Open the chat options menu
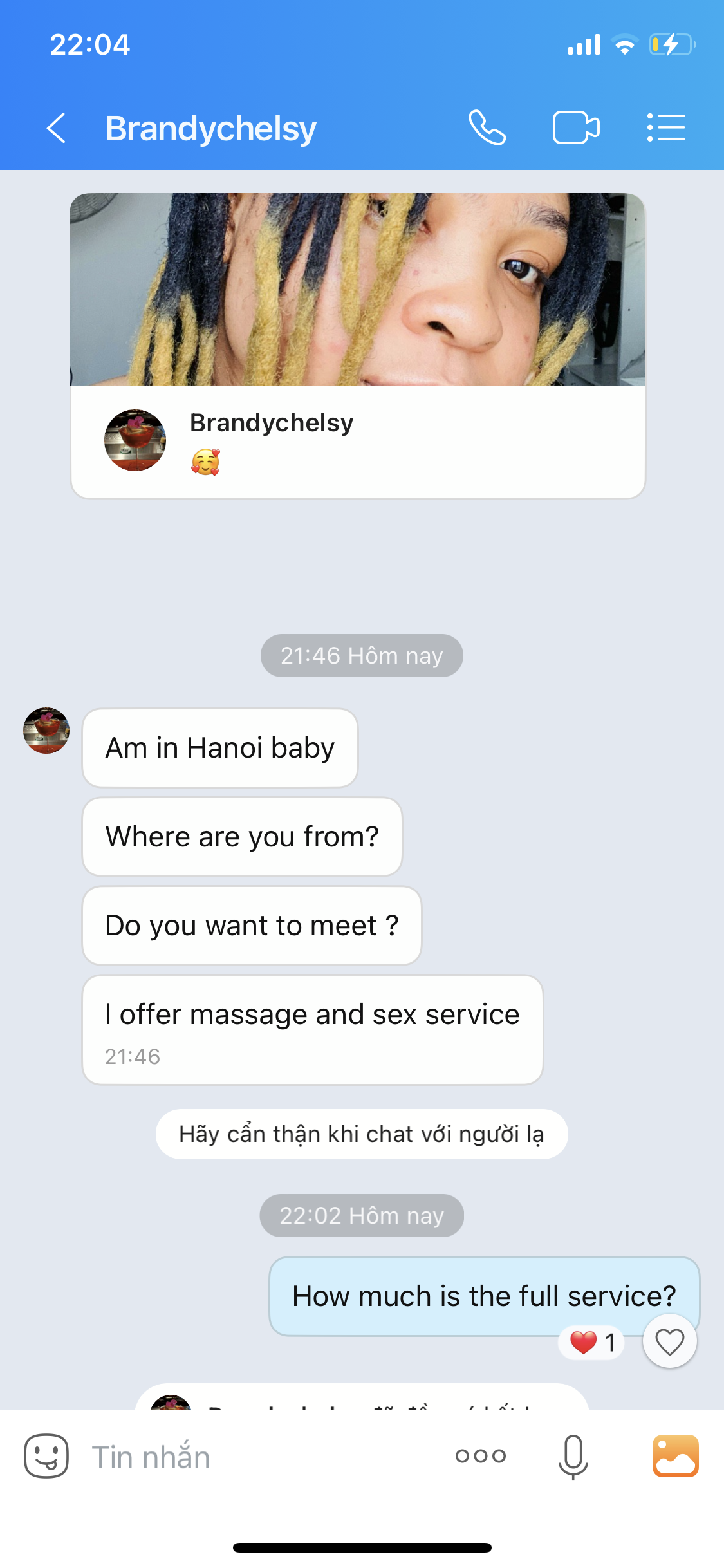This screenshot has width=724, height=1568. pos(666,127)
